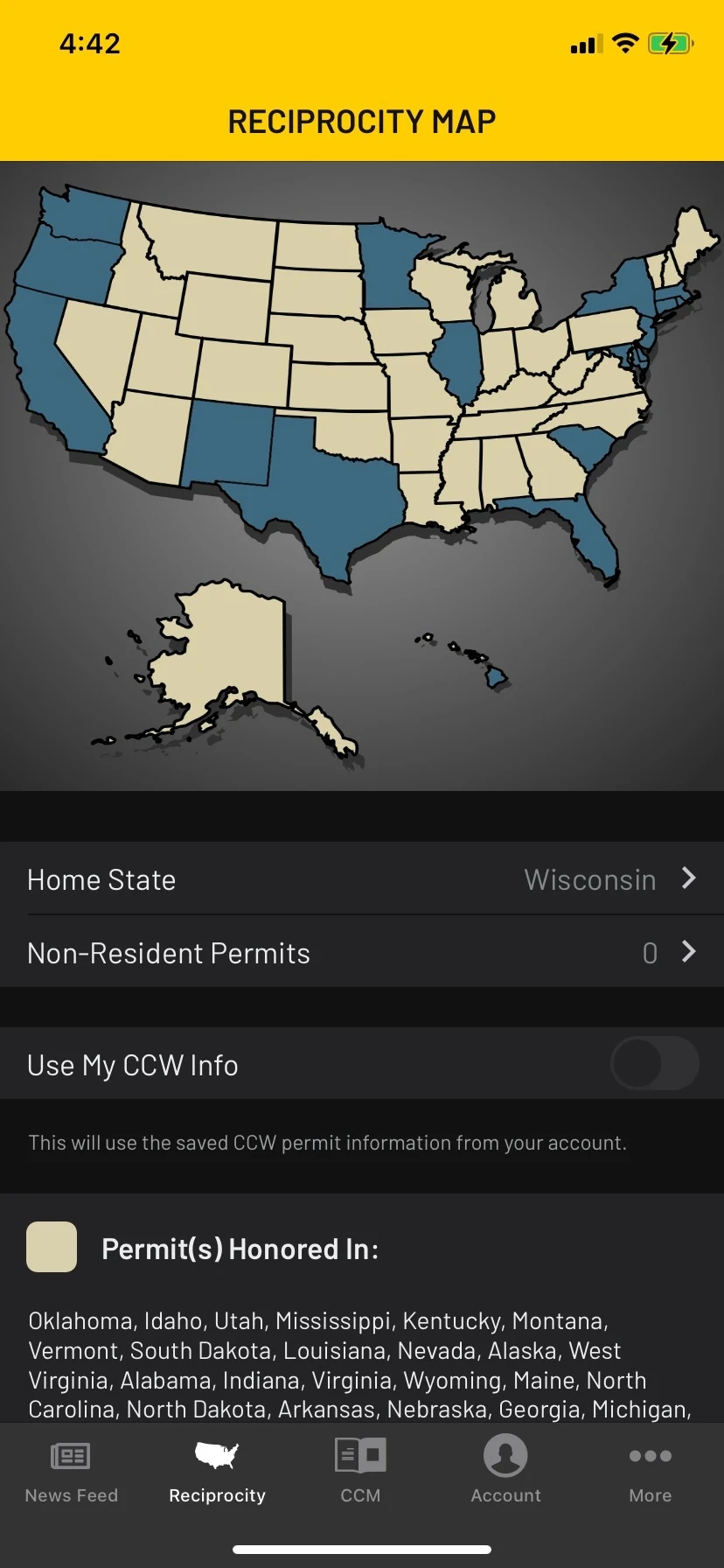Switch to the News Feed tab
Viewport: 724px width, 1568px height.
[72, 1472]
